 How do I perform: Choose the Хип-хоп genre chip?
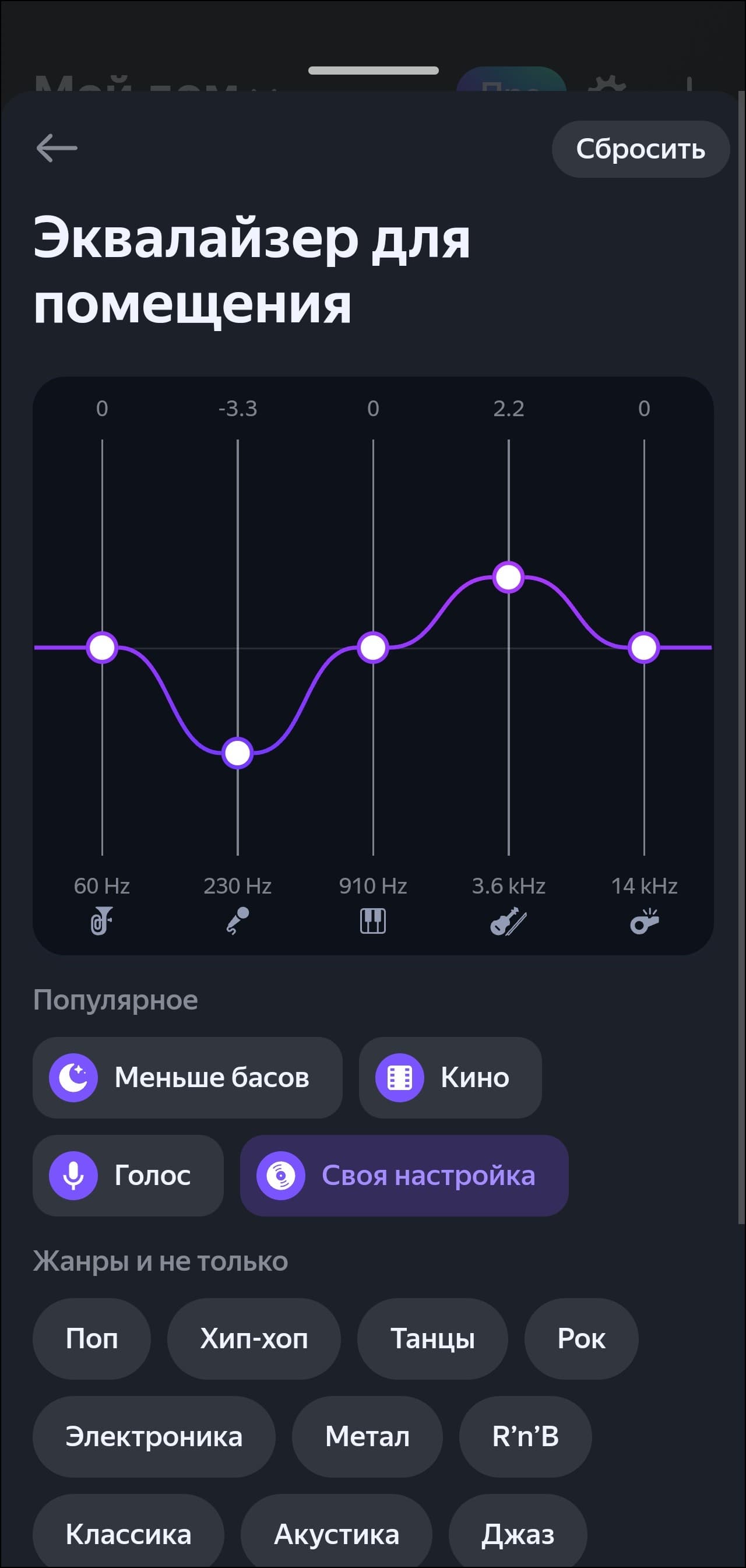pyautogui.click(x=254, y=1339)
